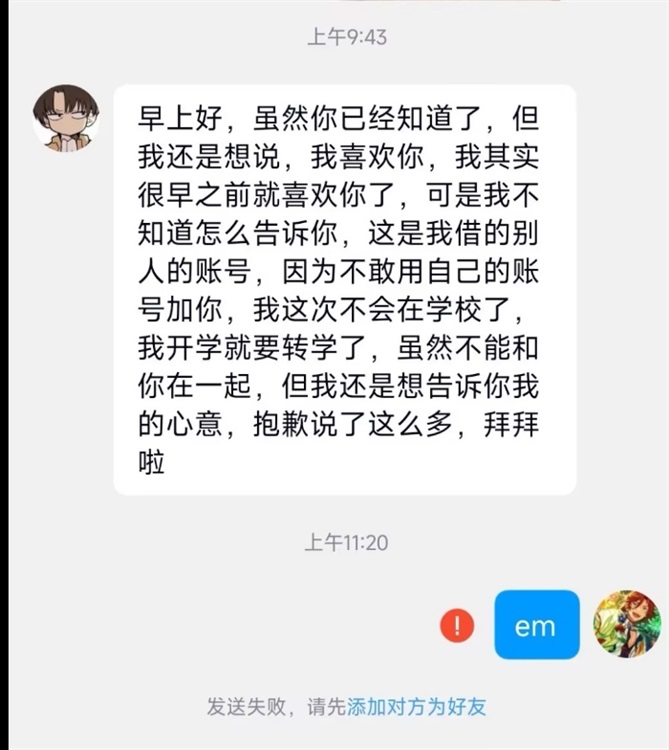Tap the 添加对方为好友 link
669x750 pixels.
coord(416,707)
